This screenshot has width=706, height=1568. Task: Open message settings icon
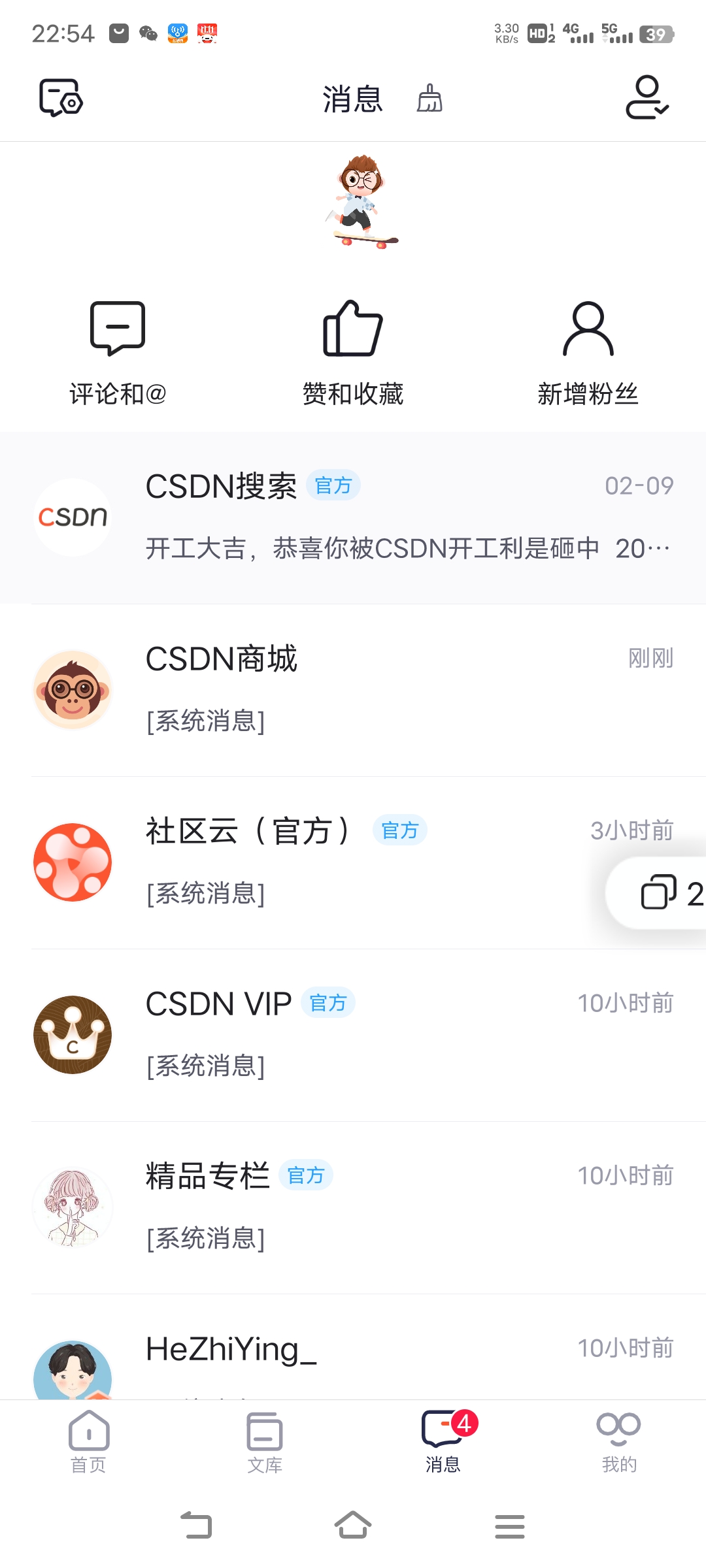[x=61, y=98]
